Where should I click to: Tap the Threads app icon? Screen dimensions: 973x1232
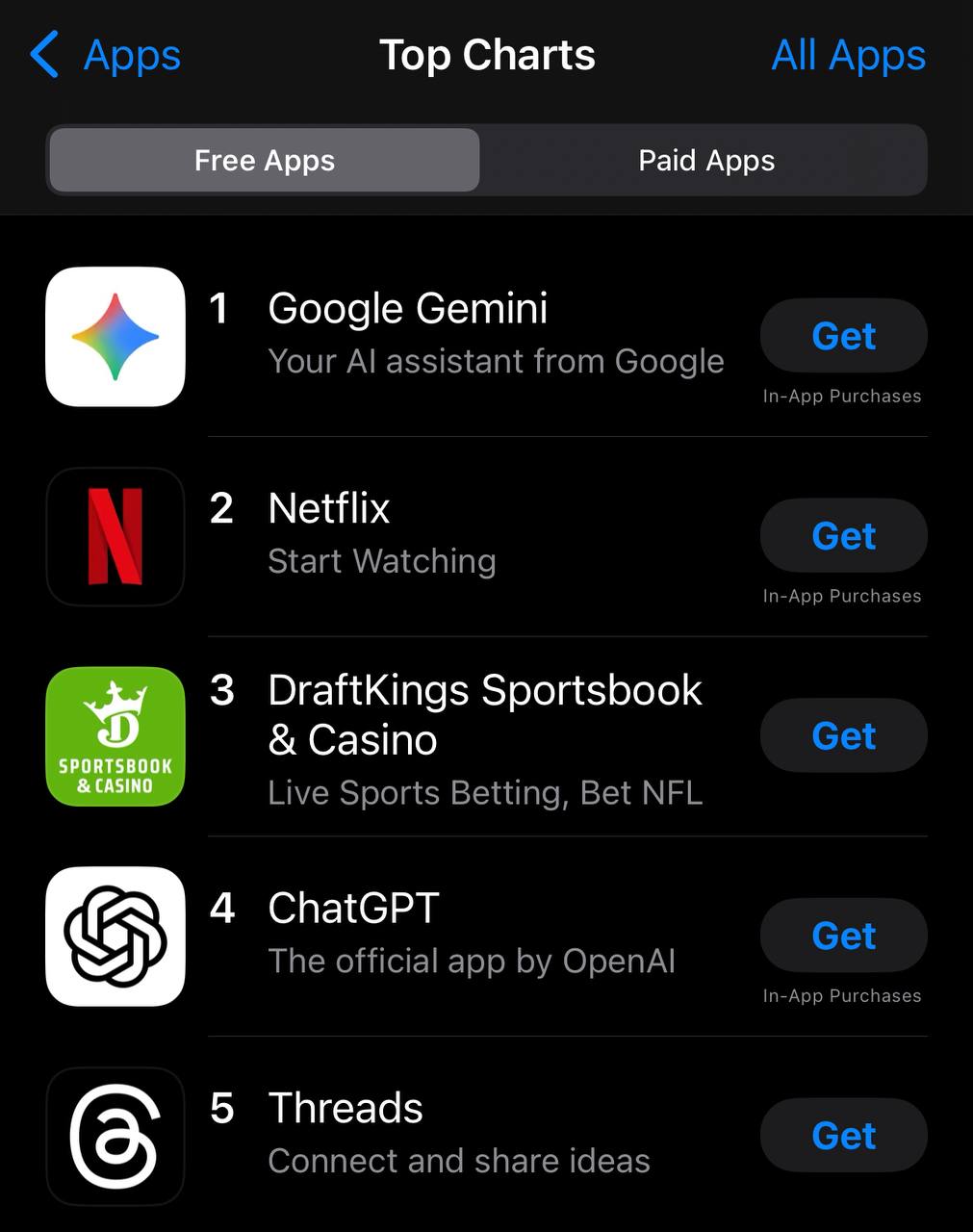click(x=115, y=1136)
